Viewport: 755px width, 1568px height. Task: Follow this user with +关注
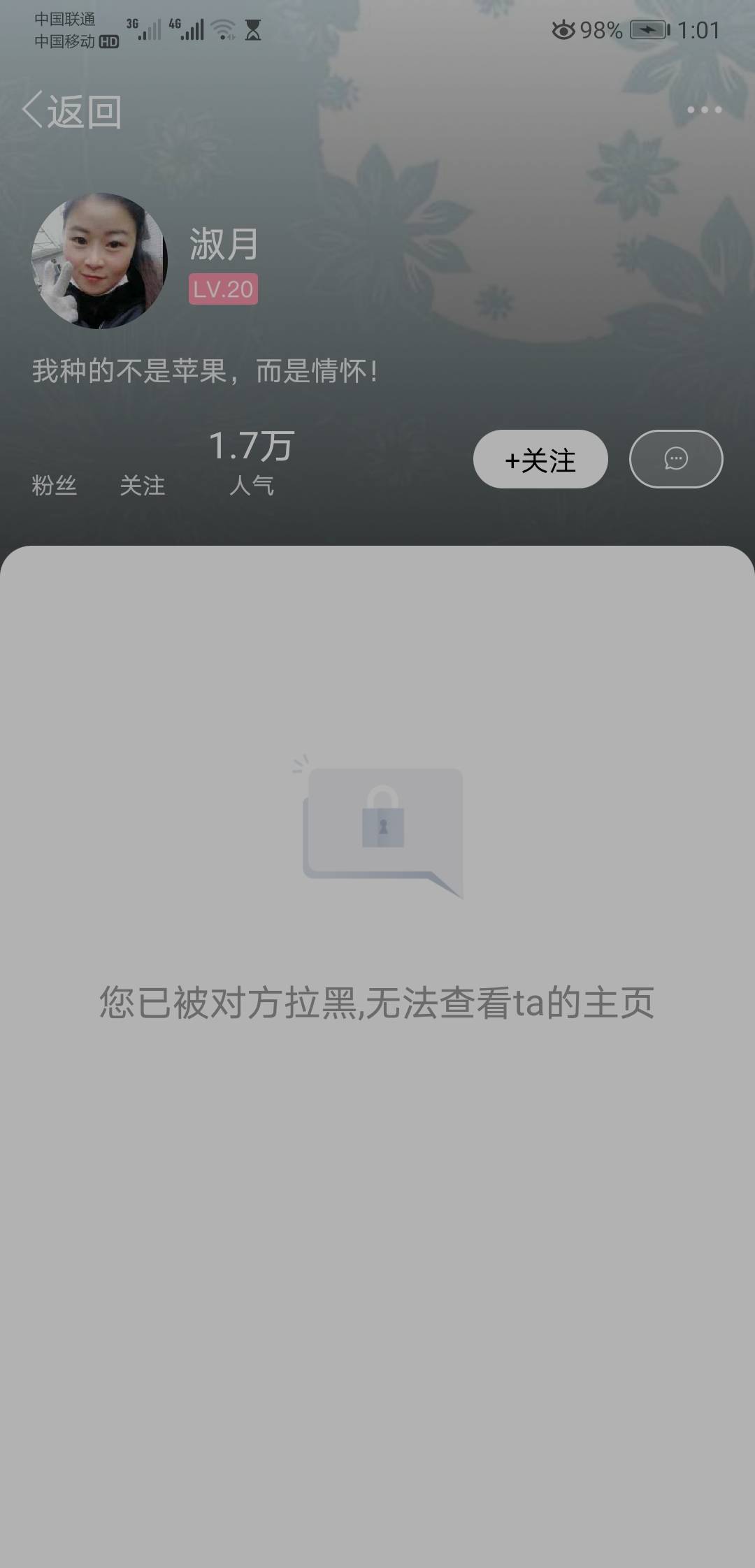[x=540, y=459]
